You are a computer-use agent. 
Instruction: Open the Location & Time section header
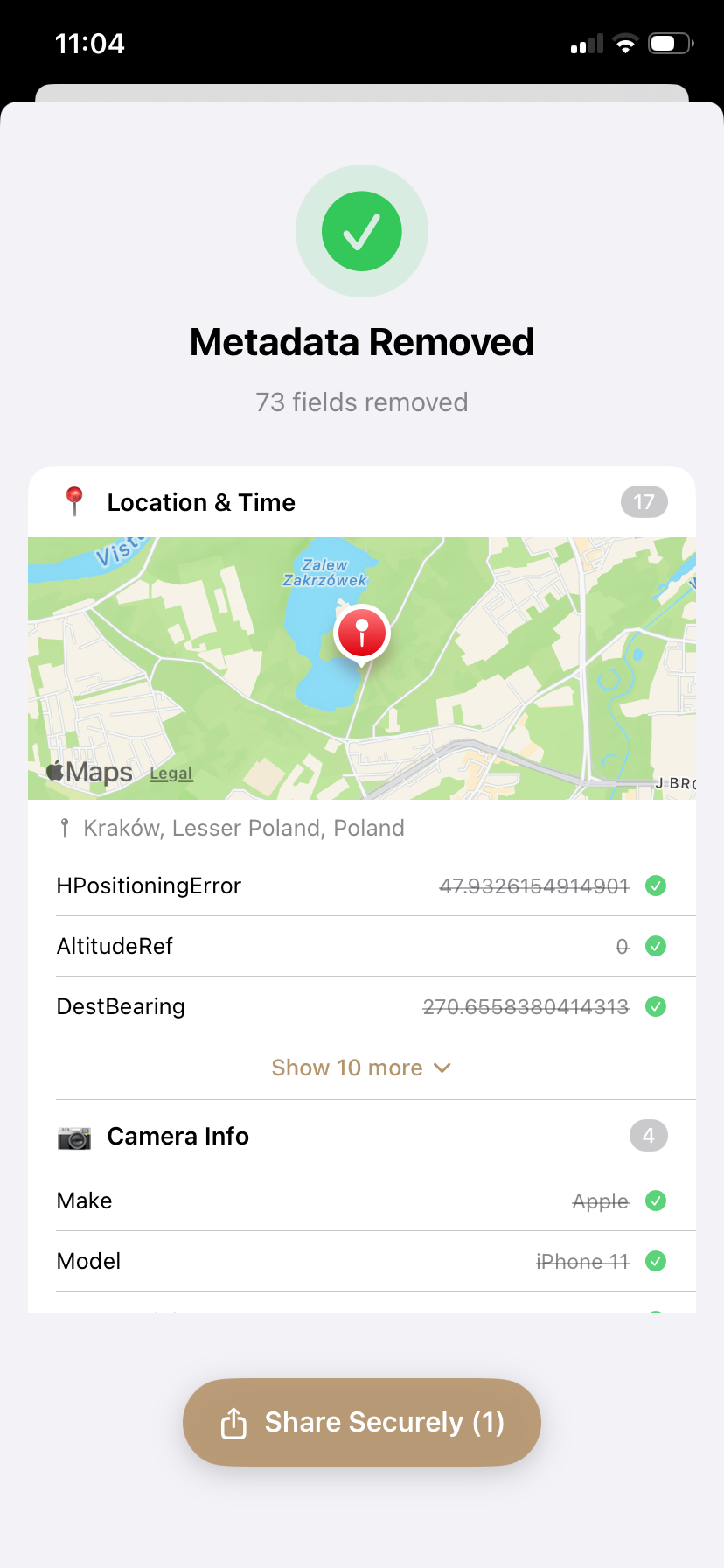tap(201, 501)
